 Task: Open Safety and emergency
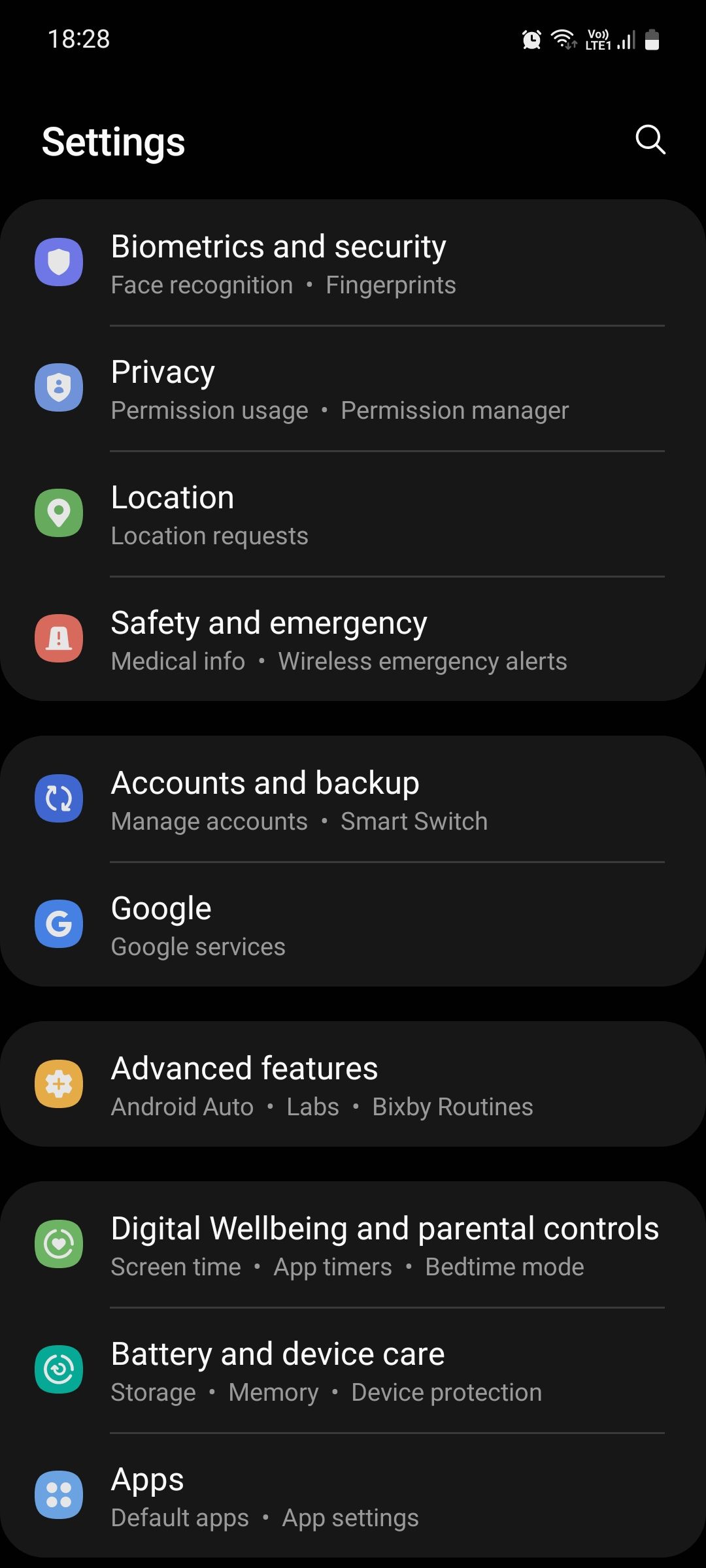pyautogui.click(x=353, y=639)
